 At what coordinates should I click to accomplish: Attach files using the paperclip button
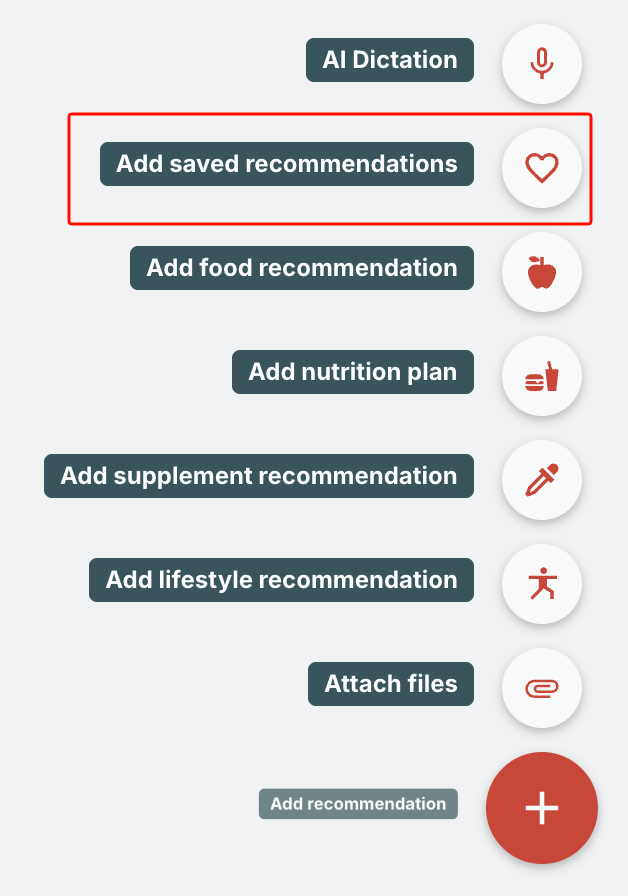coord(541,688)
